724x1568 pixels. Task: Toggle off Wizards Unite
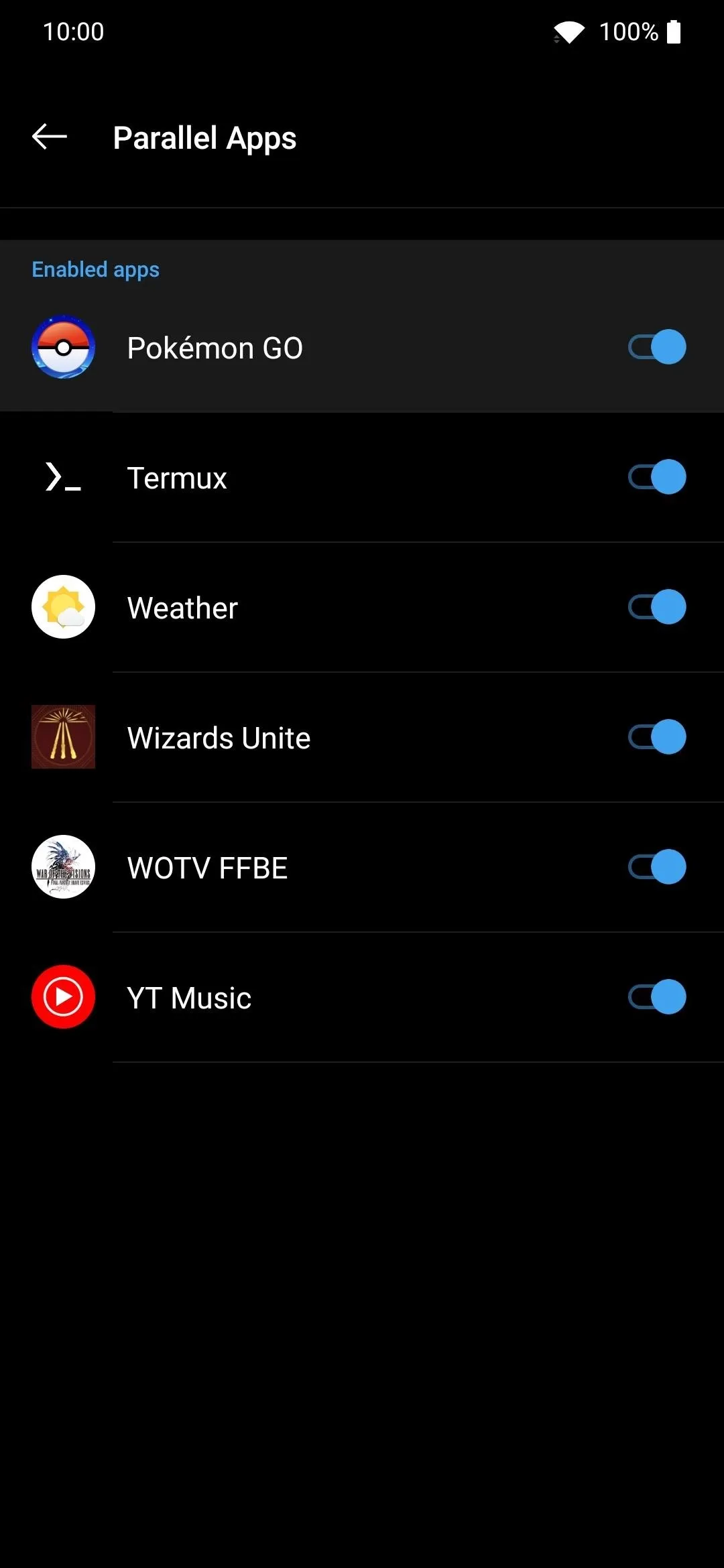[x=657, y=737]
